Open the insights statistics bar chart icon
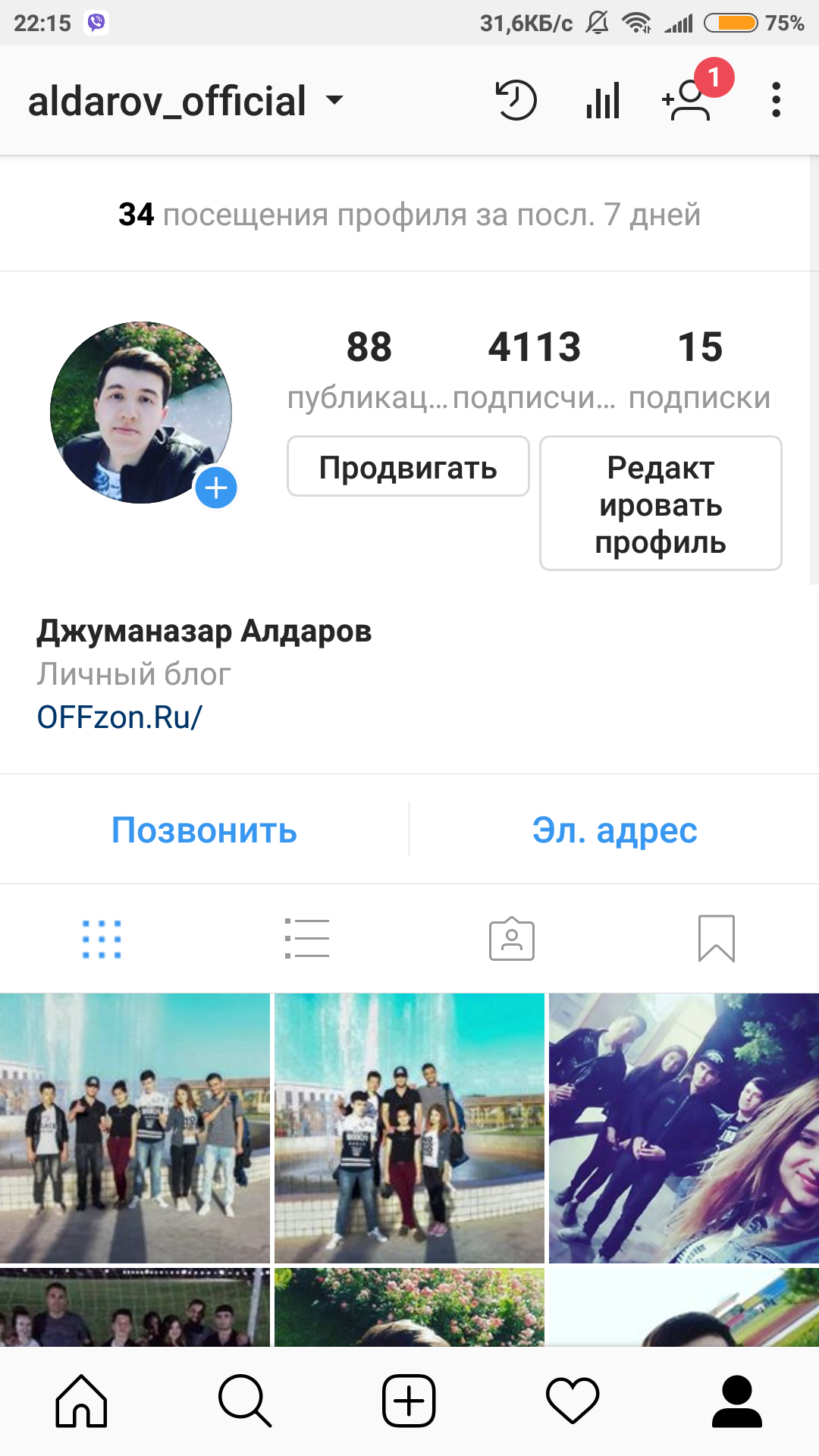Screen dimensions: 819x1456 pos(603,100)
